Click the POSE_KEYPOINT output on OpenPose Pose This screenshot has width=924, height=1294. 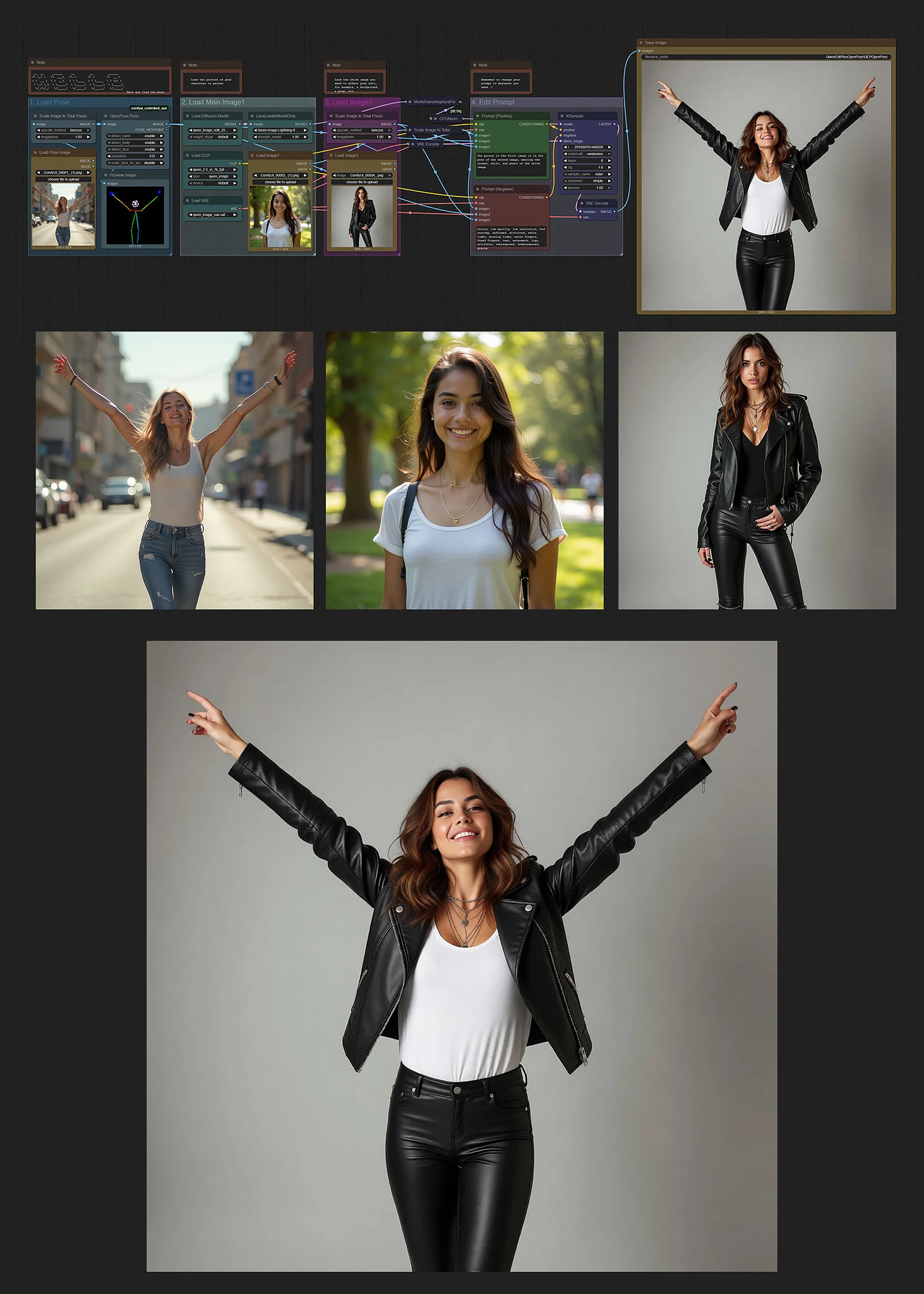point(166,129)
